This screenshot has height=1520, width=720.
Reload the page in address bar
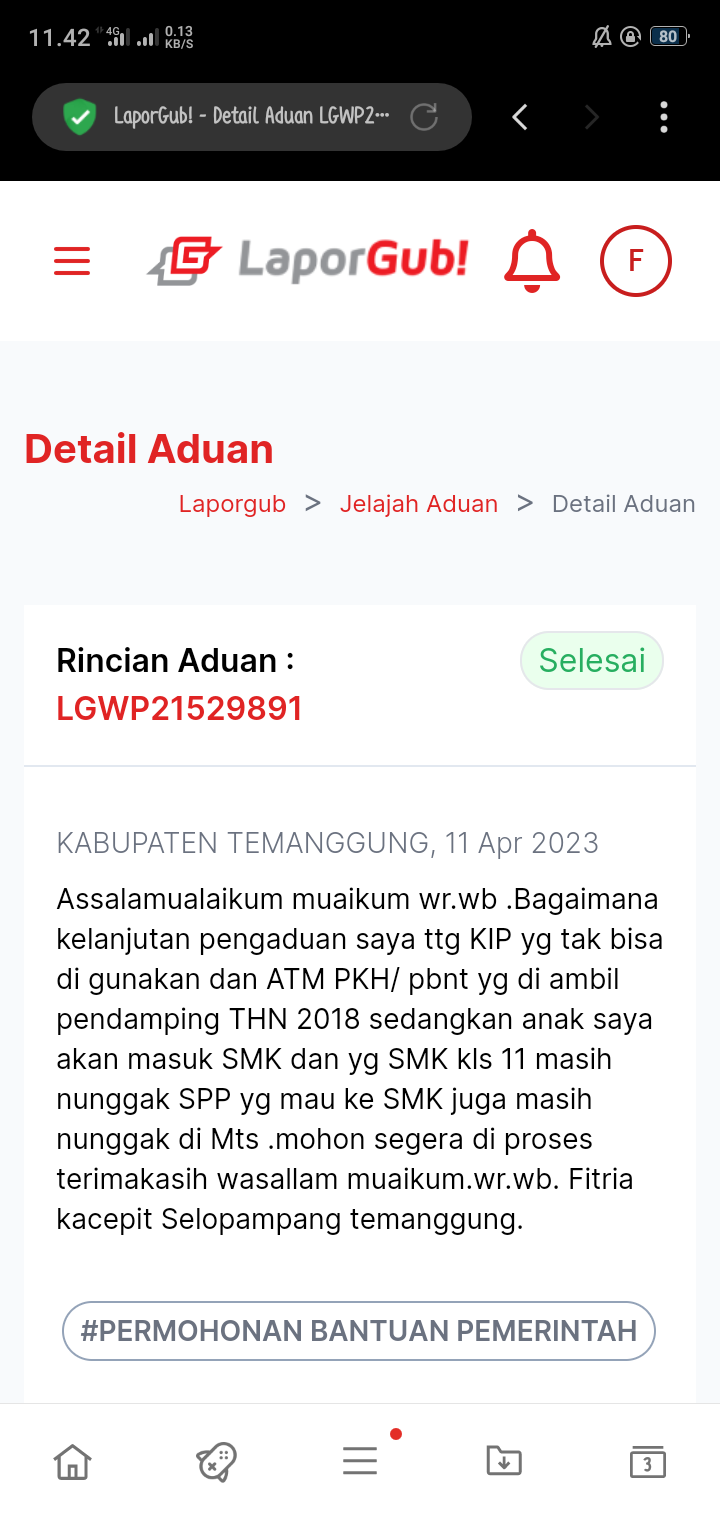point(424,117)
